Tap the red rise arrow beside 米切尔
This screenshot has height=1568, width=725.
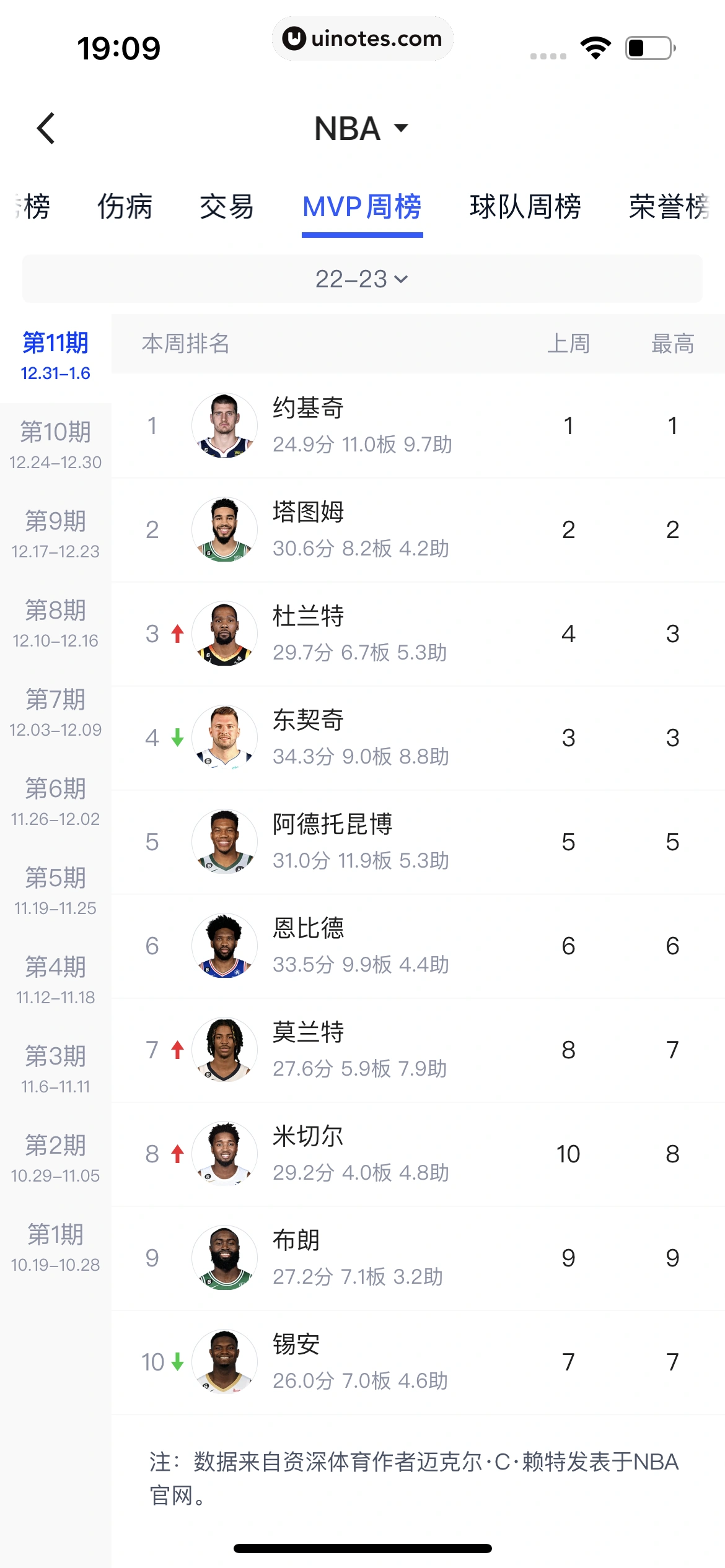point(177,1154)
